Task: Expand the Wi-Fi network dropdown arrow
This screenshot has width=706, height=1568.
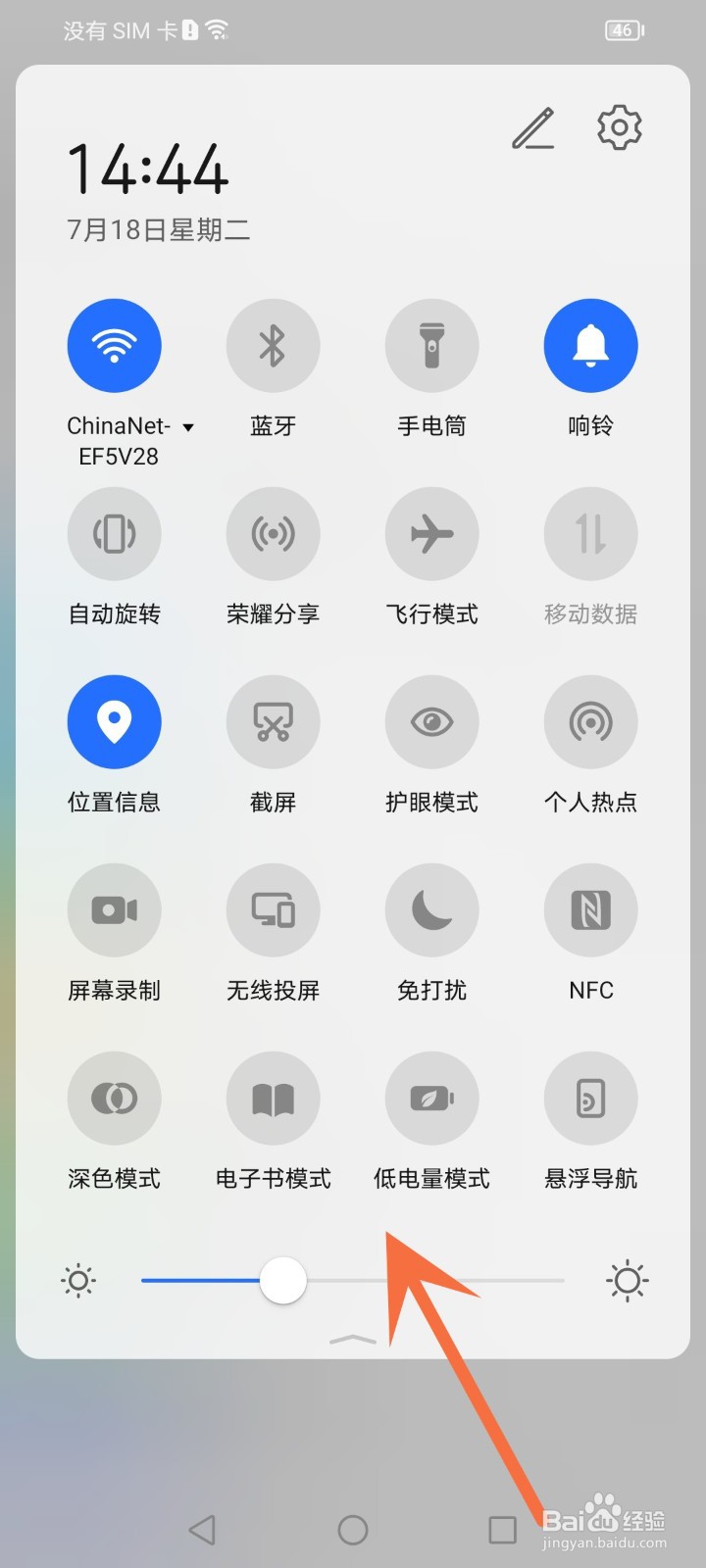Action: (x=188, y=427)
